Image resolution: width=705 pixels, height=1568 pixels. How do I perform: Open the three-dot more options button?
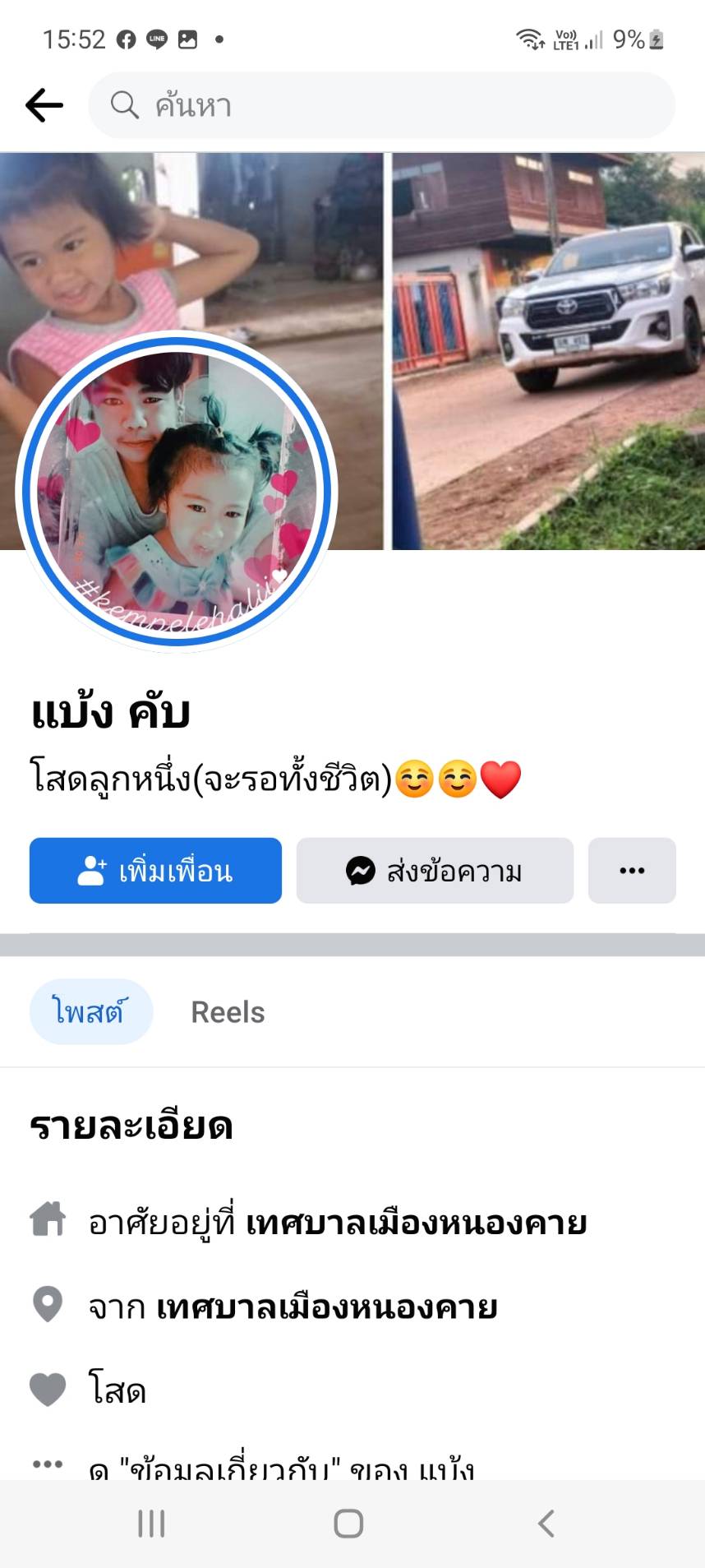[632, 871]
